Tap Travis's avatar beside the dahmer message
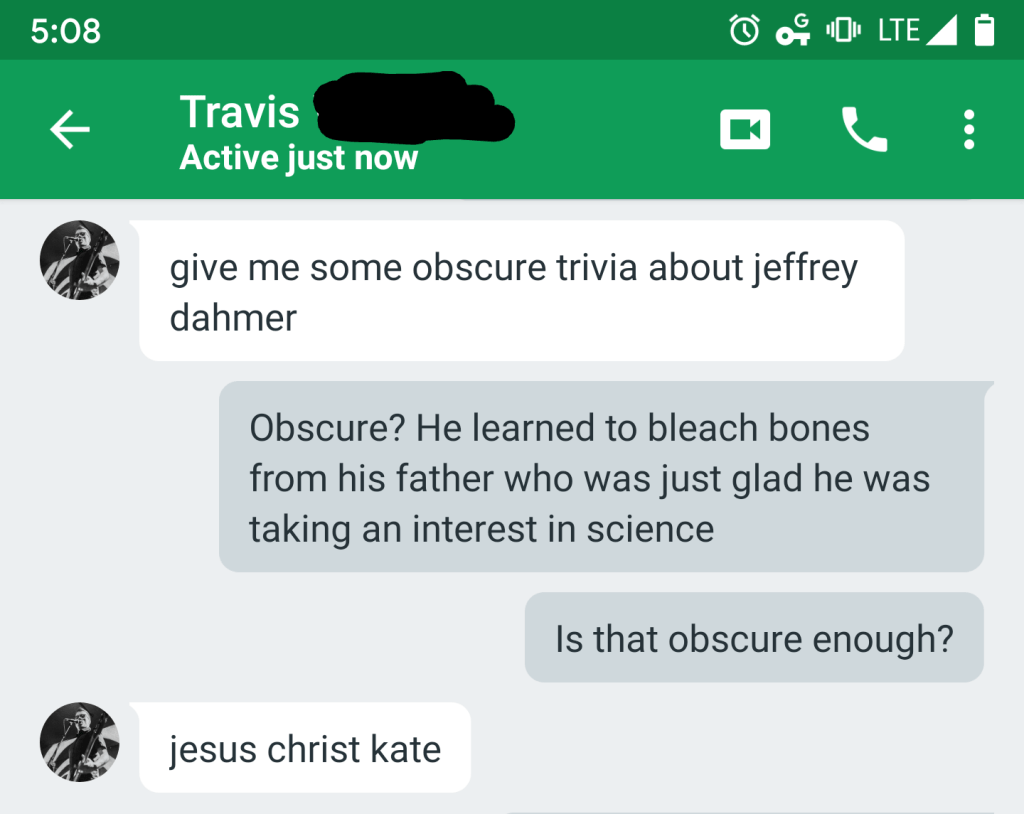The height and width of the screenshot is (814, 1024). point(79,260)
